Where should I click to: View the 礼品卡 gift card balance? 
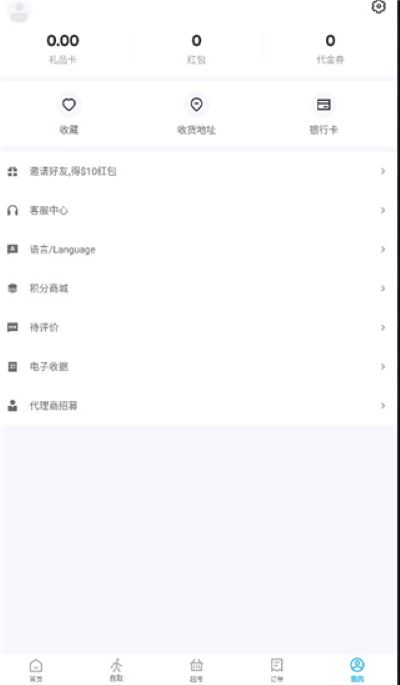click(x=63, y=49)
